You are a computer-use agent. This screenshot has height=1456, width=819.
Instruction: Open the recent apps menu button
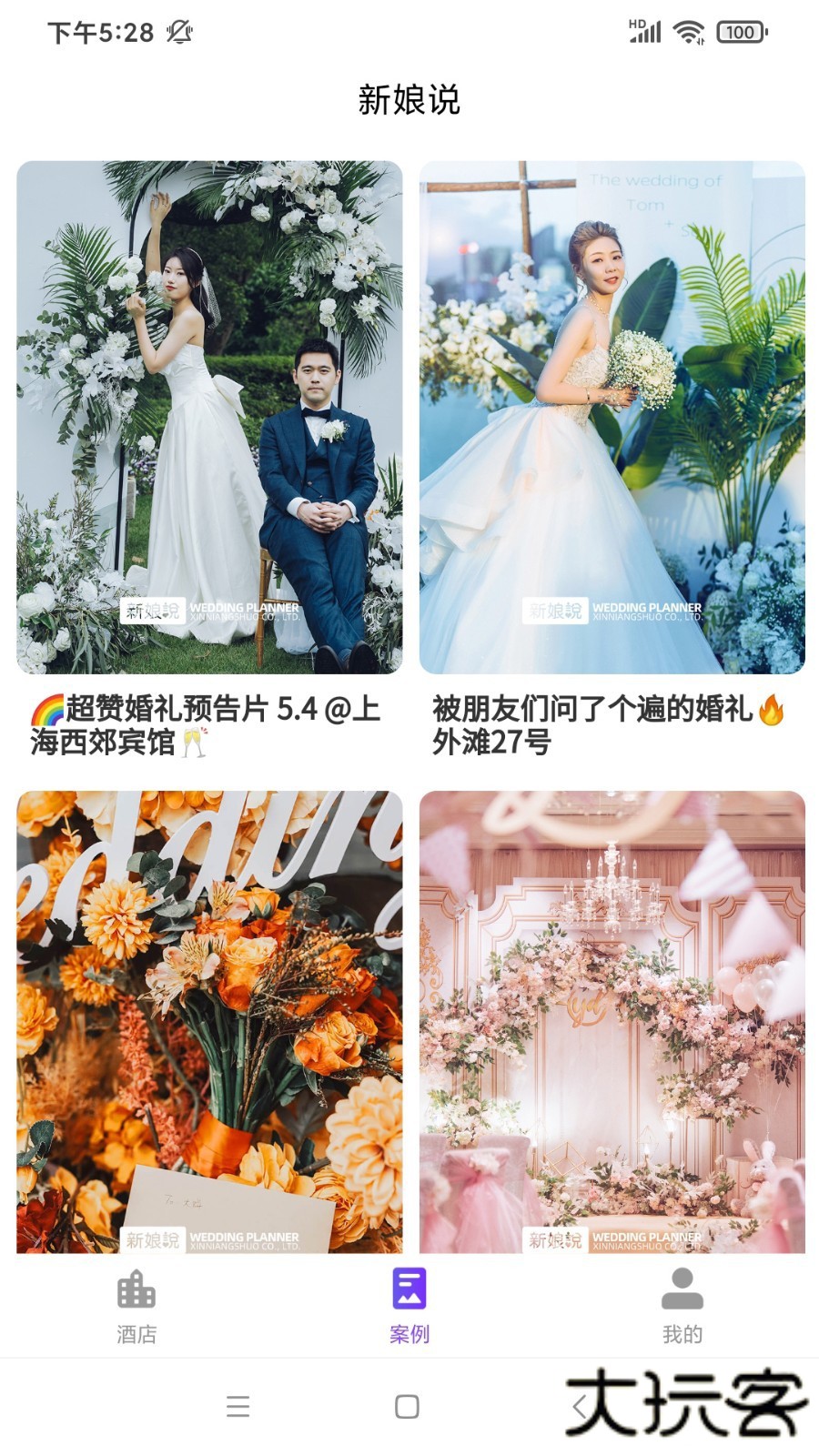(238, 1406)
